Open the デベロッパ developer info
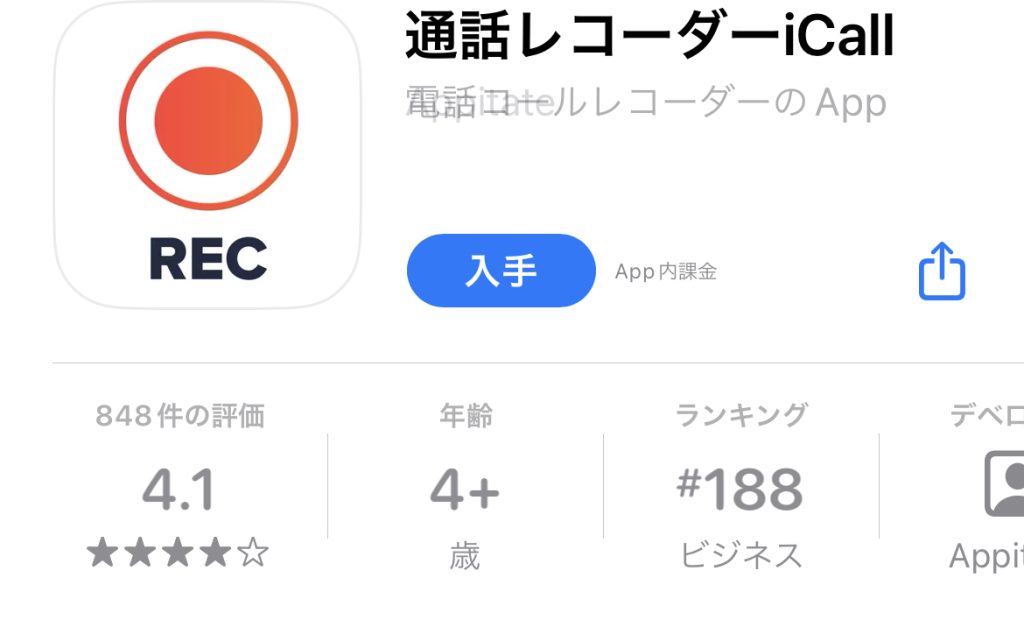 click(990, 487)
